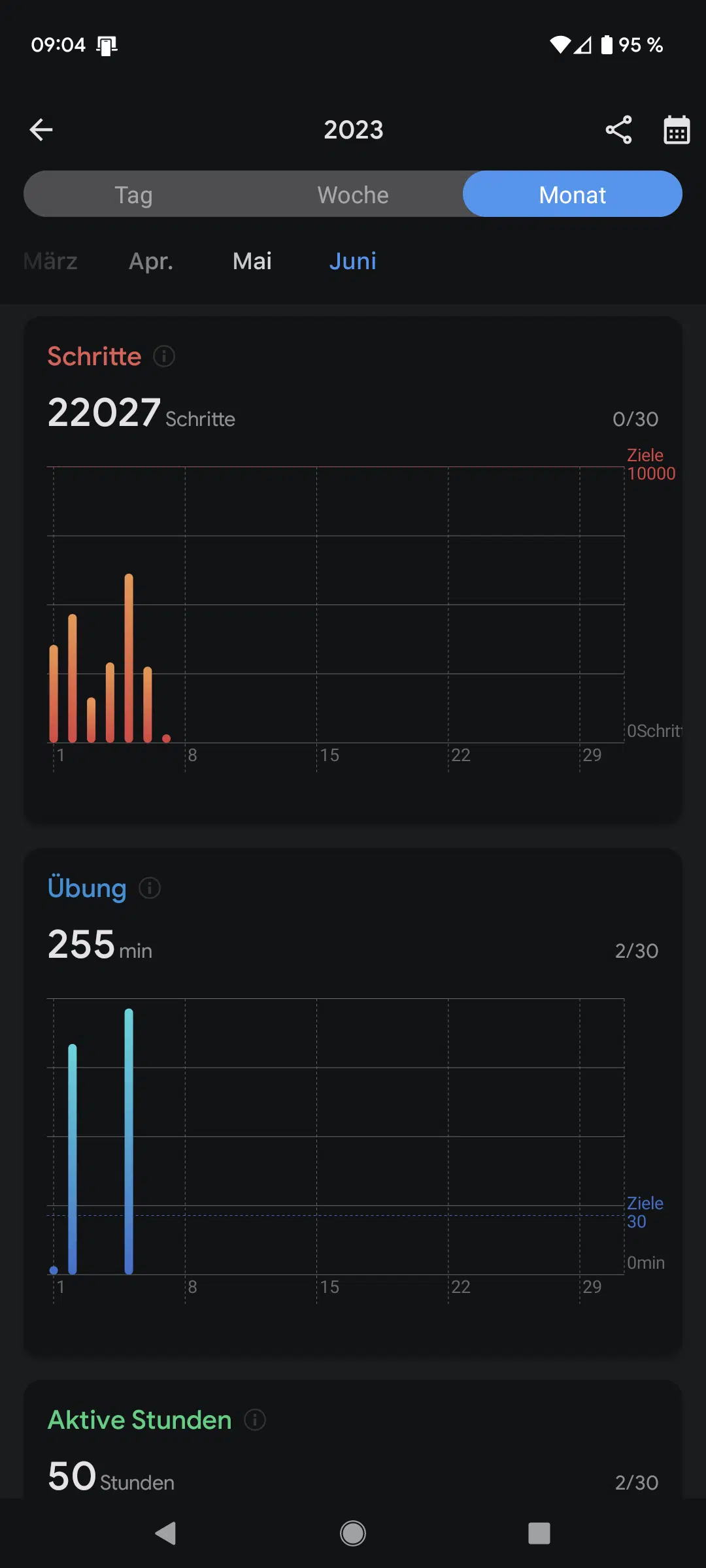Open the info icon next to Übung
706x1568 pixels.
click(150, 888)
